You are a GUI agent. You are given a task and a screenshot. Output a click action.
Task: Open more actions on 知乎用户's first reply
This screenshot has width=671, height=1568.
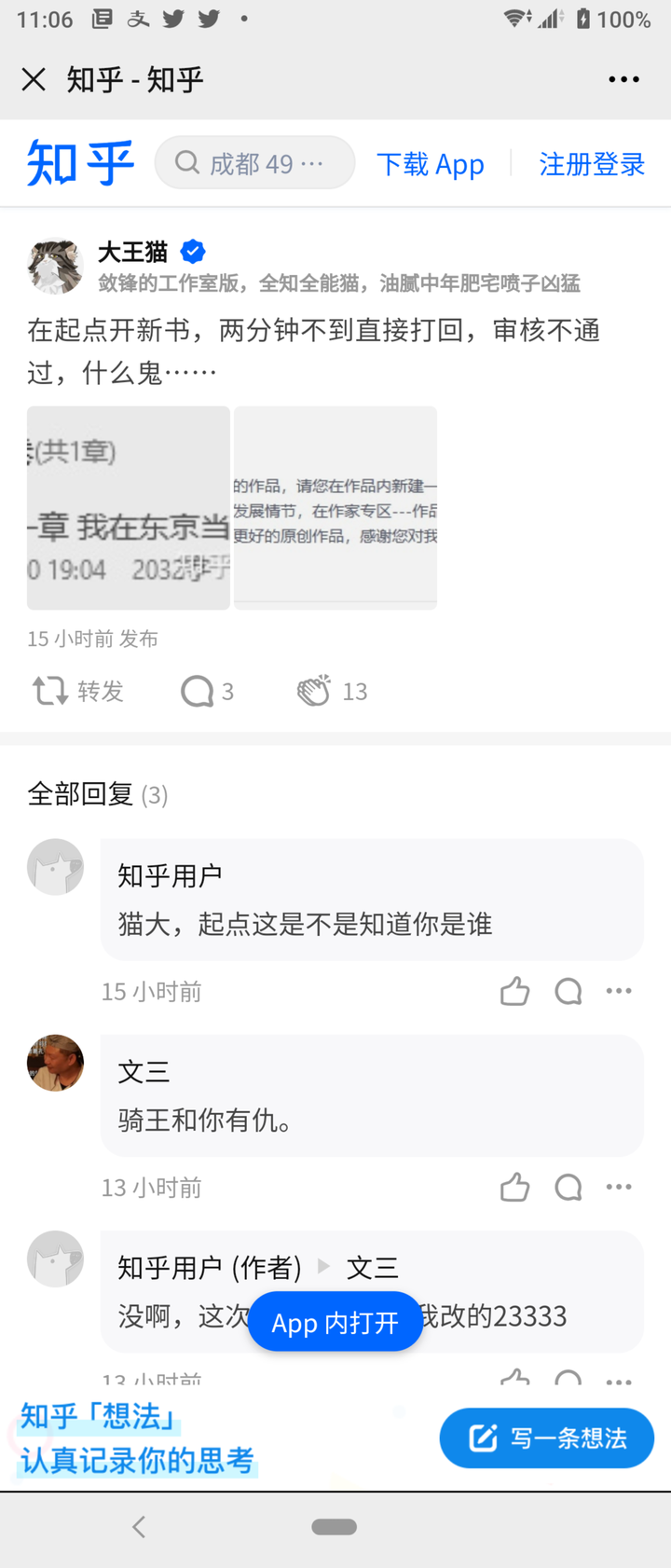620,991
